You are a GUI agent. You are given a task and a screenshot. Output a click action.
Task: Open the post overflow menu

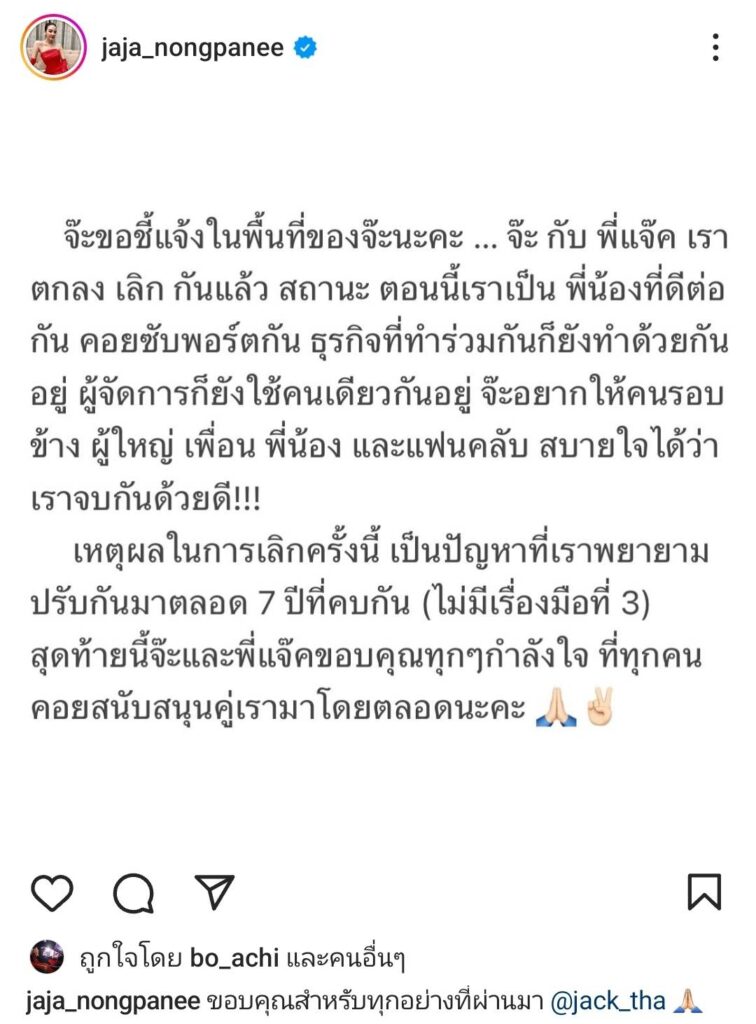tap(716, 48)
